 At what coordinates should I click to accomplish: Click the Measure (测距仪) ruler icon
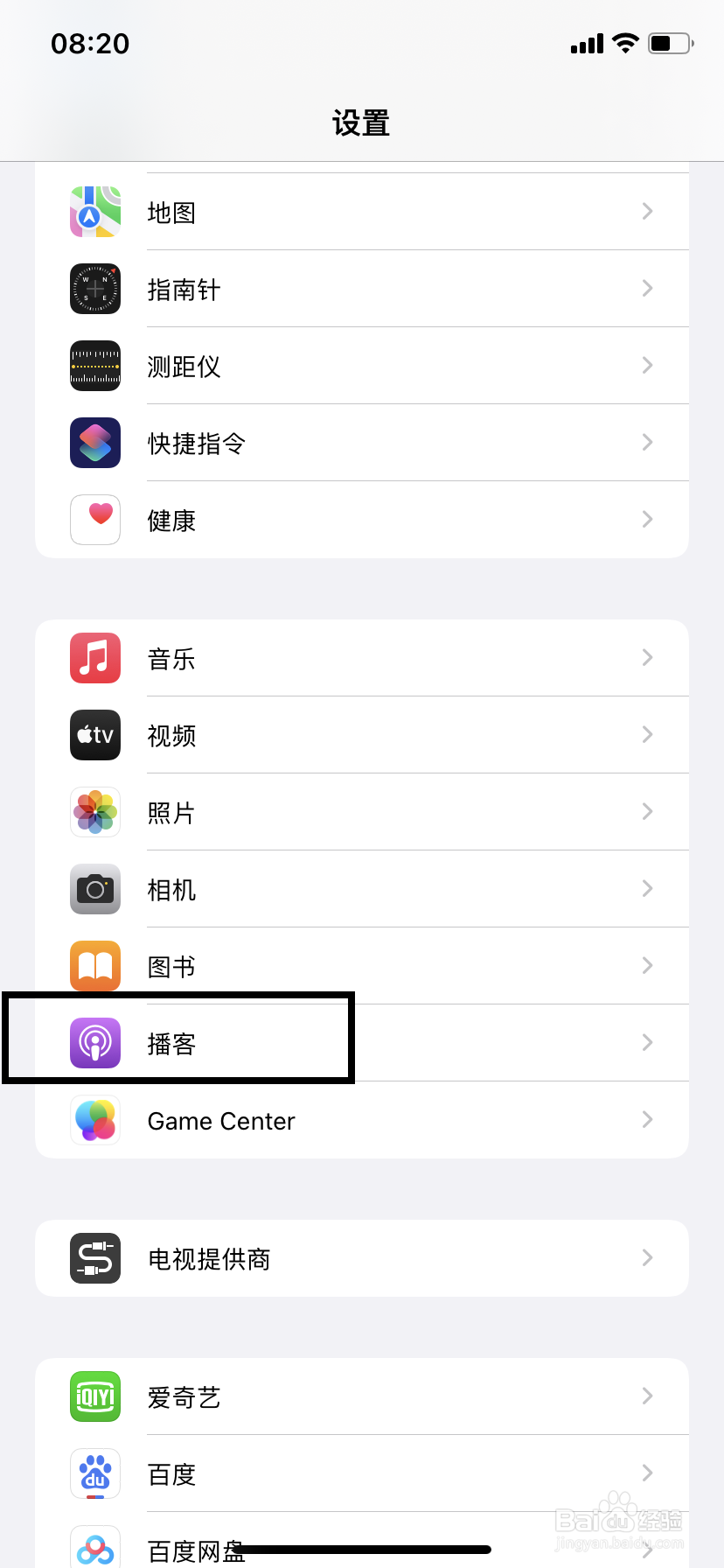click(x=94, y=366)
